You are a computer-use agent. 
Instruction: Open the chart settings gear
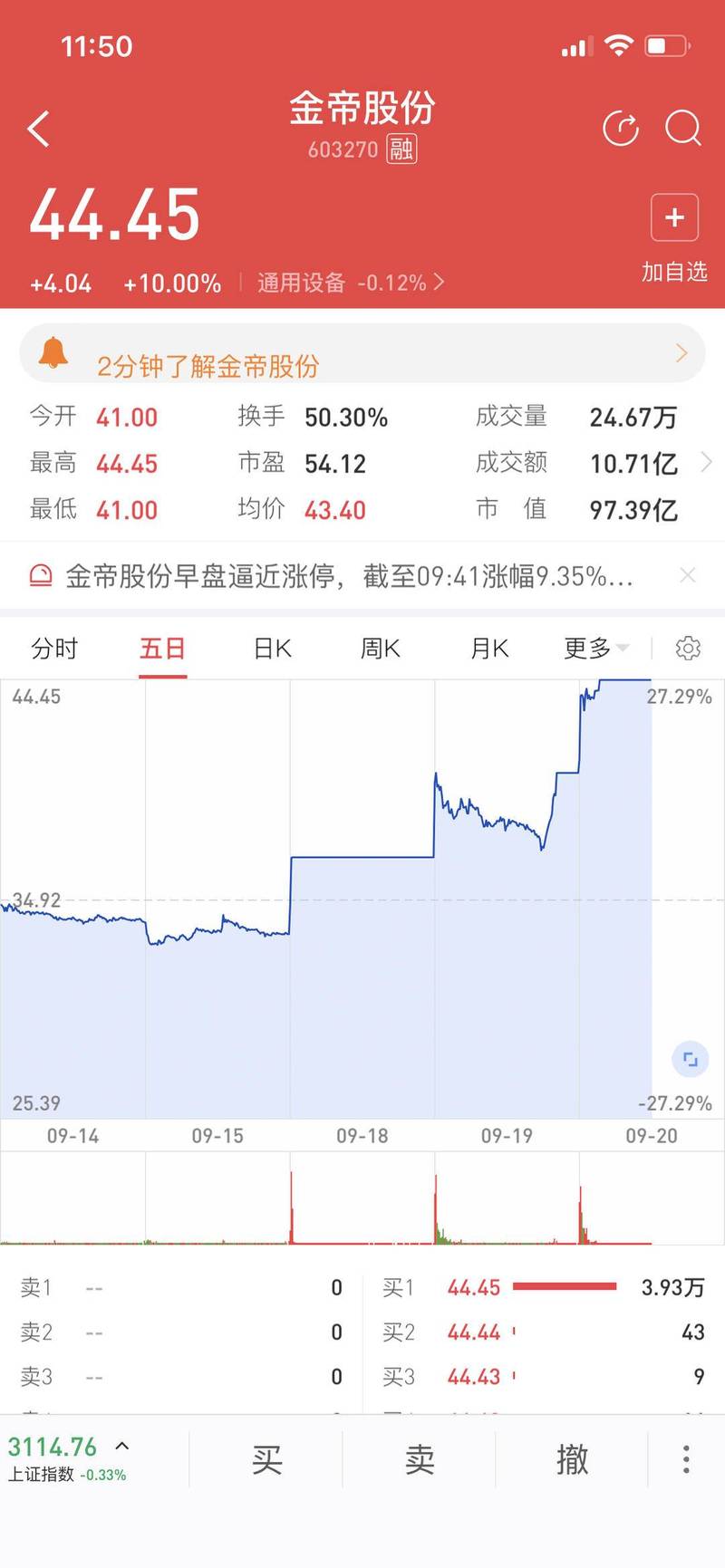[689, 649]
